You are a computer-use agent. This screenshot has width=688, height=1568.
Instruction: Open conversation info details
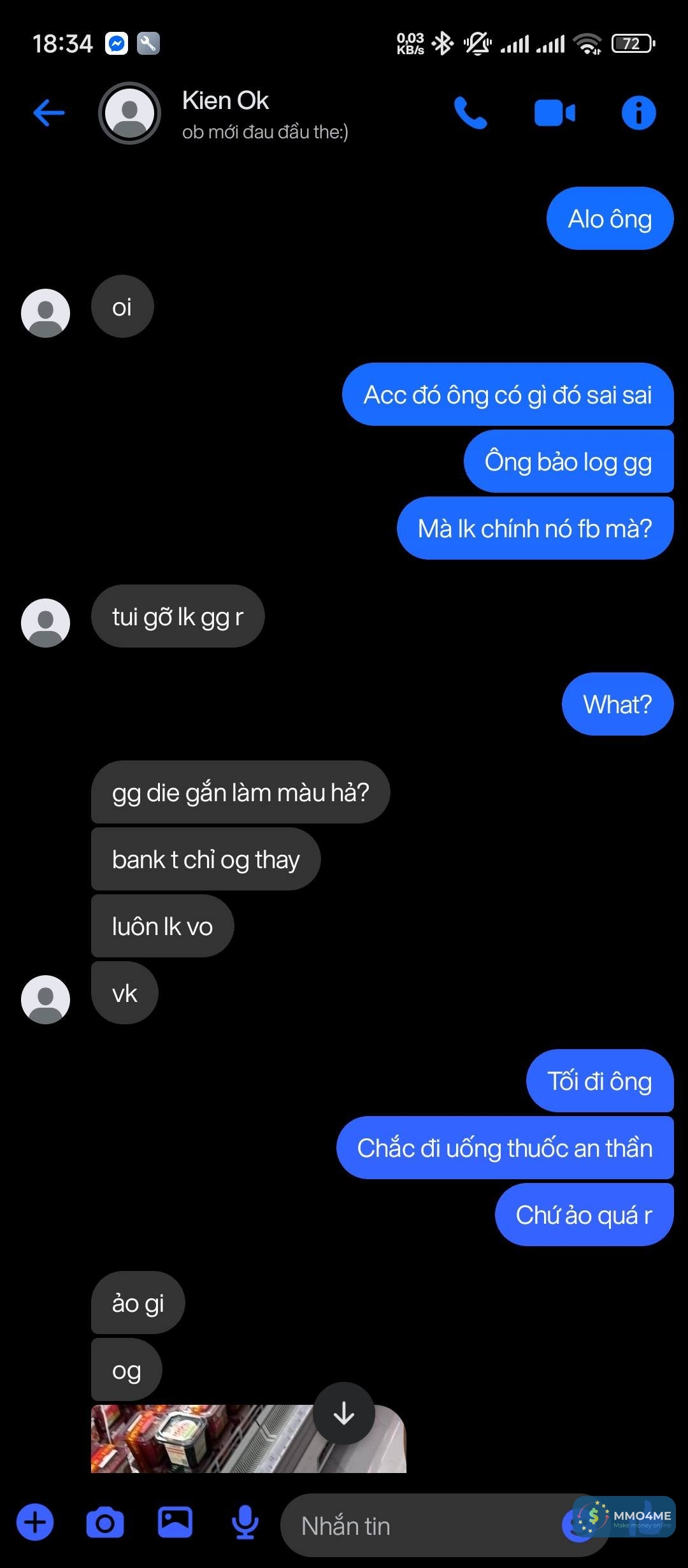(638, 113)
